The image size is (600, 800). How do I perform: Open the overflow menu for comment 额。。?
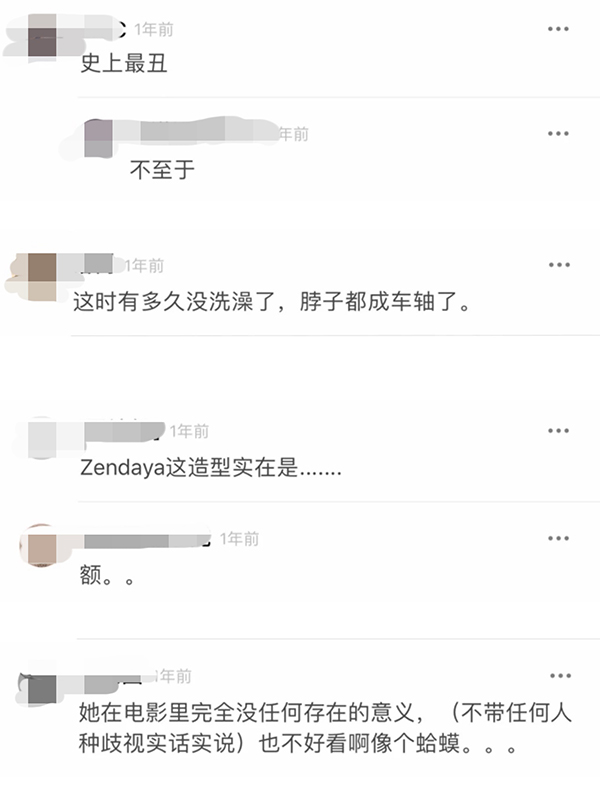(558, 539)
